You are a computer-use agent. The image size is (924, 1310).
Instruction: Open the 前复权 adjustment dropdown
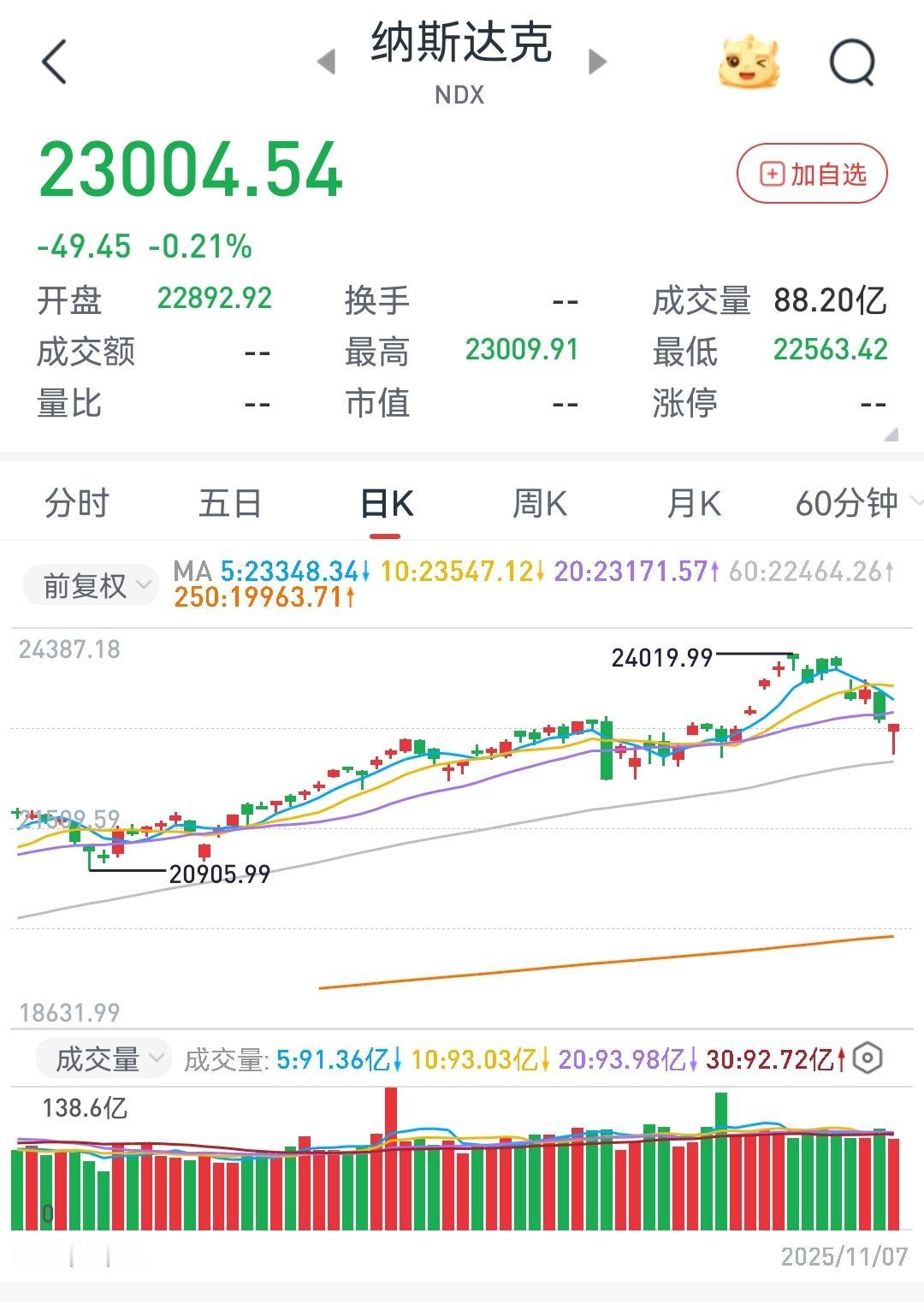coord(90,585)
